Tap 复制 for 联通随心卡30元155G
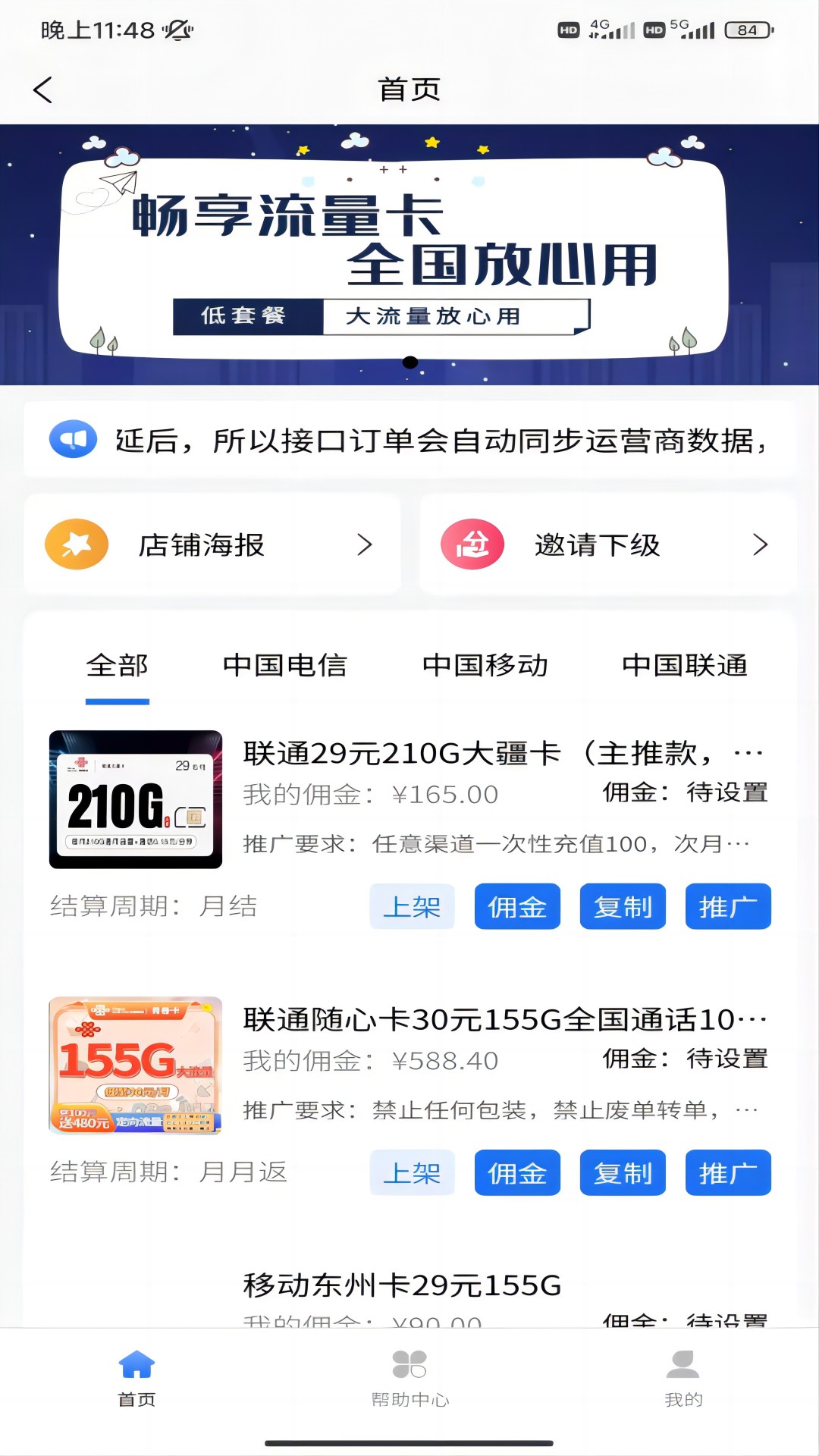The width and height of the screenshot is (819, 1456). click(x=623, y=1172)
